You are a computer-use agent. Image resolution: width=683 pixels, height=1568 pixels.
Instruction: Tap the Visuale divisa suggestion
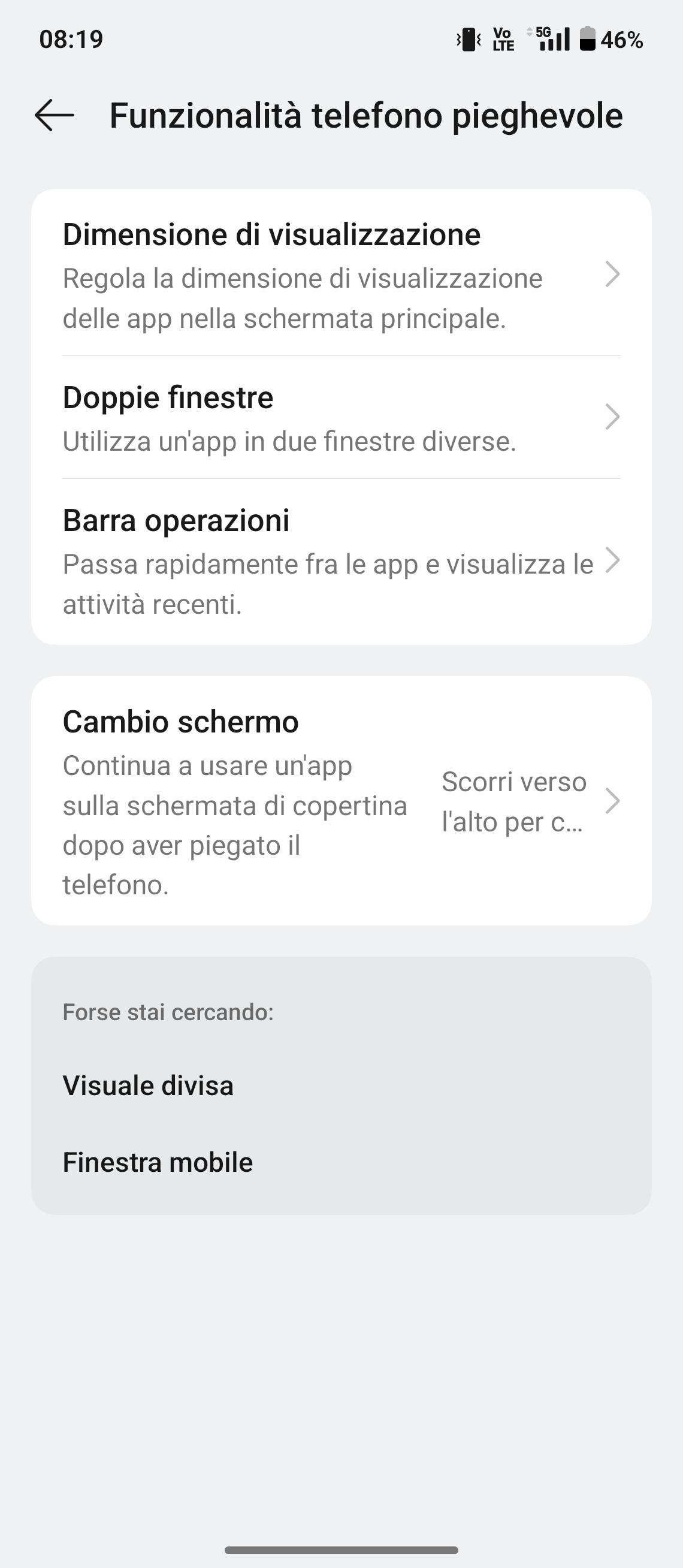[149, 1085]
